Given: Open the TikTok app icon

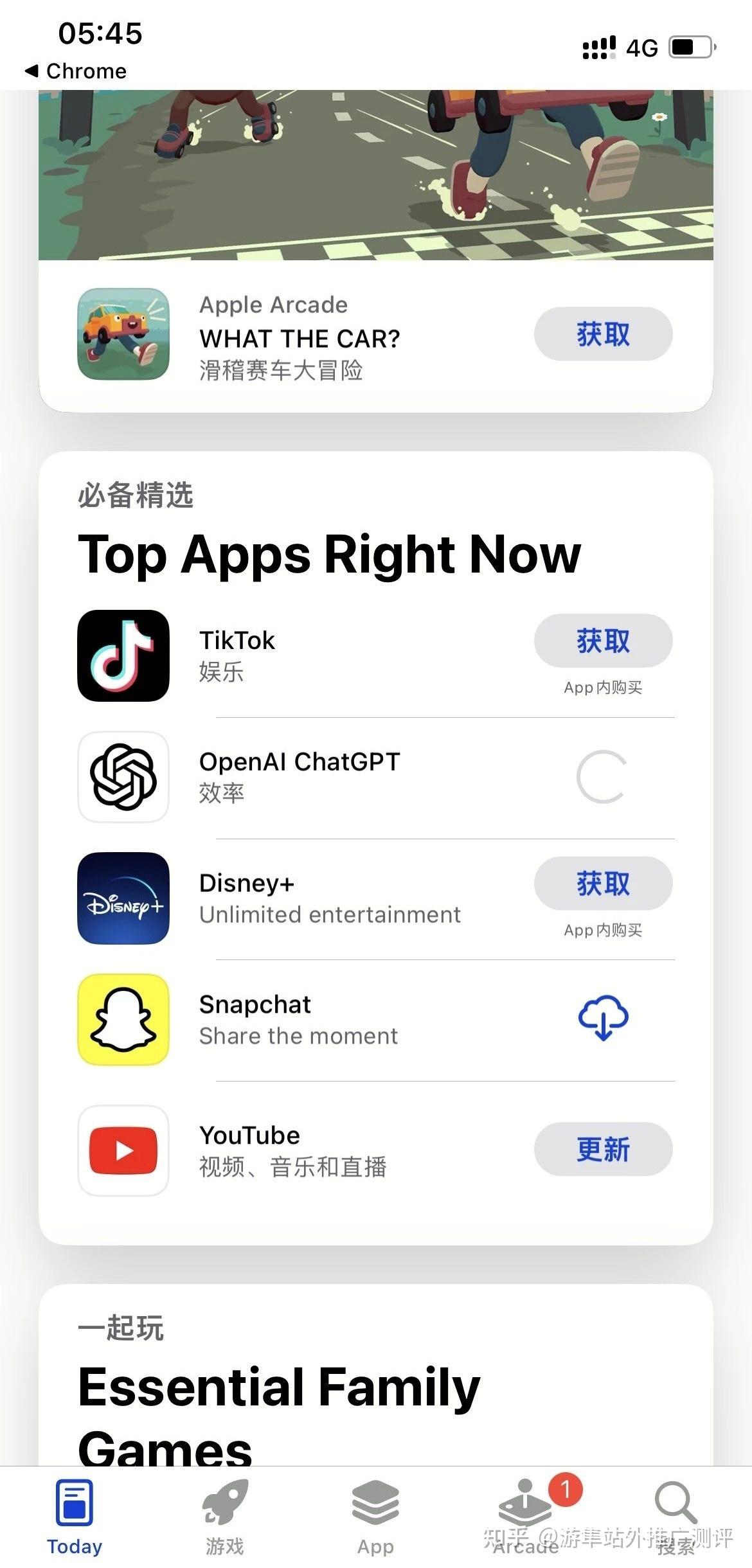Looking at the screenshot, I should [x=123, y=657].
